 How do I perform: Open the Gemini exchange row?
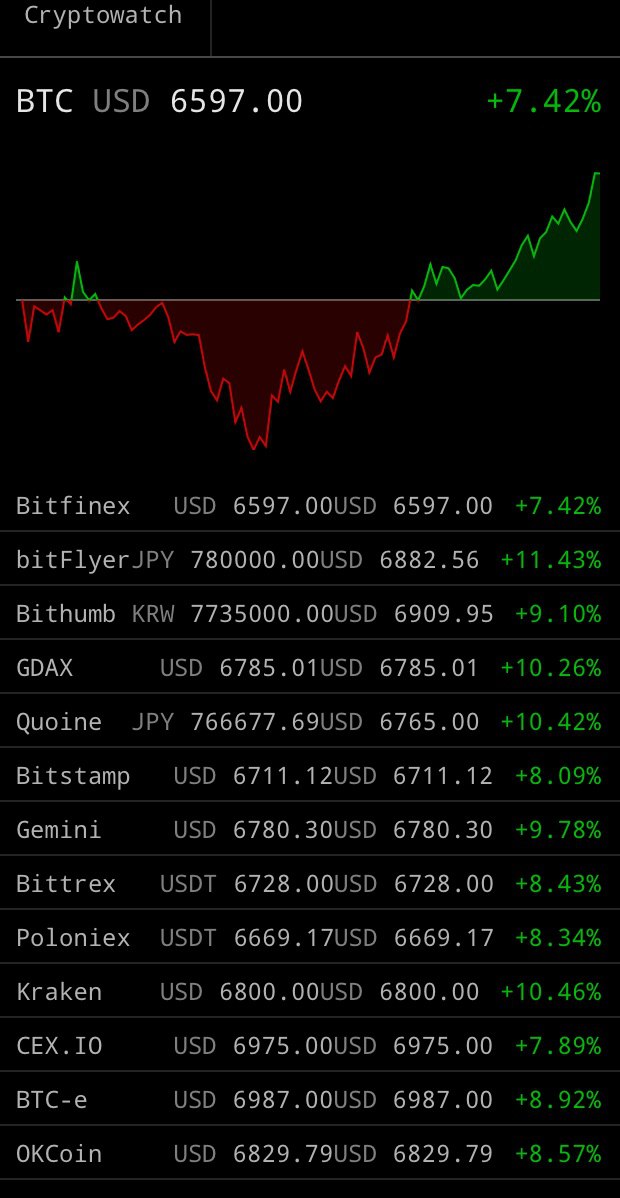point(310,829)
